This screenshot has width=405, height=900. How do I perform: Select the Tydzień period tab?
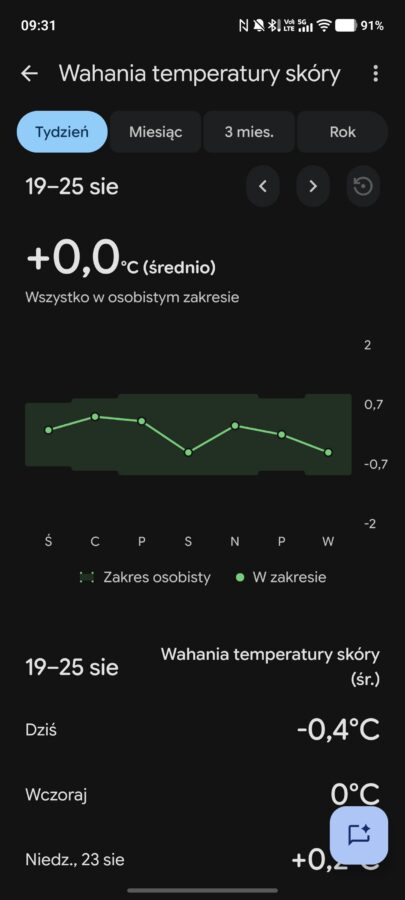click(x=61, y=132)
